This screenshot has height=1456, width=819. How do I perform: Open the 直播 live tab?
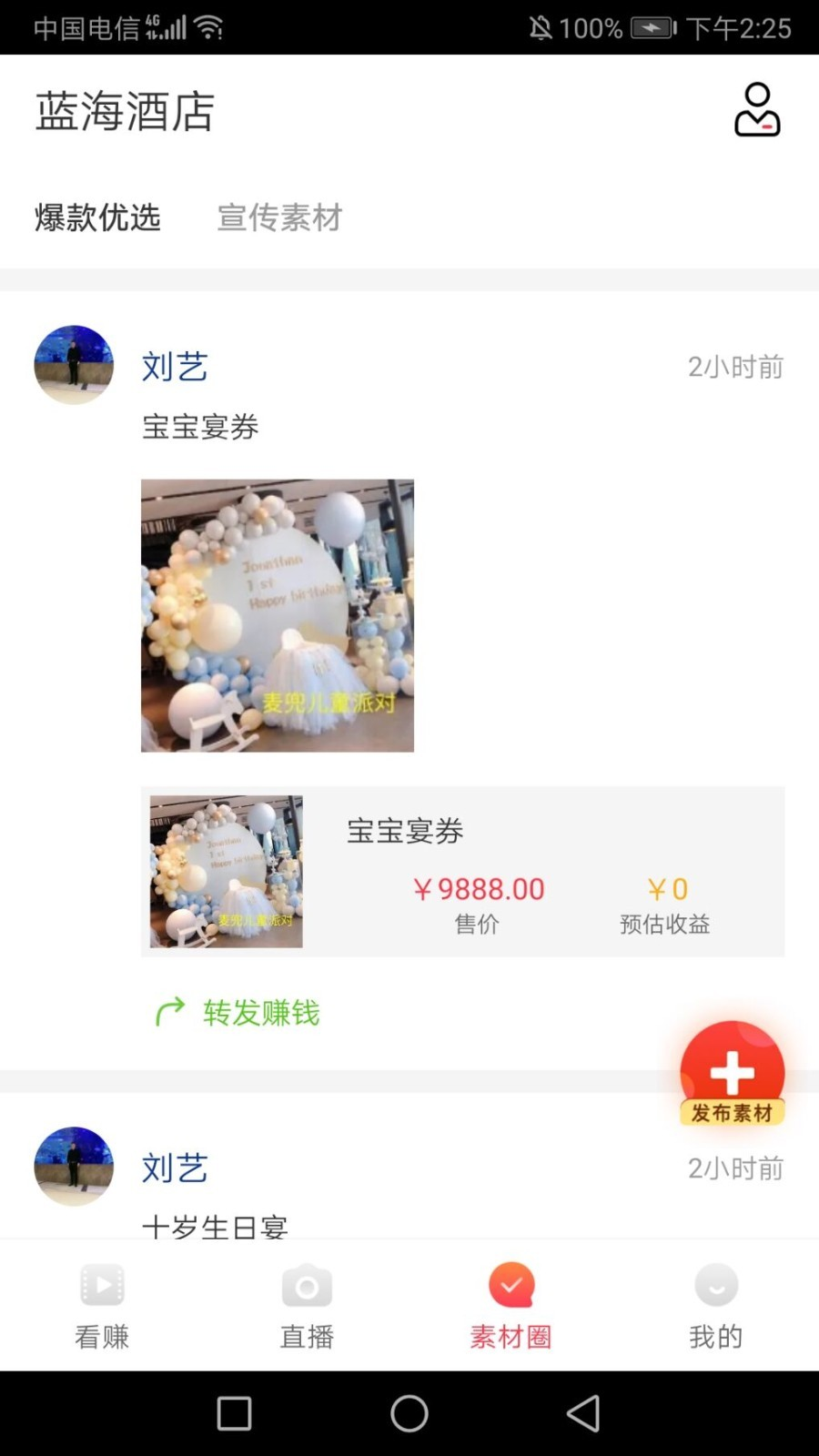coord(307,1305)
